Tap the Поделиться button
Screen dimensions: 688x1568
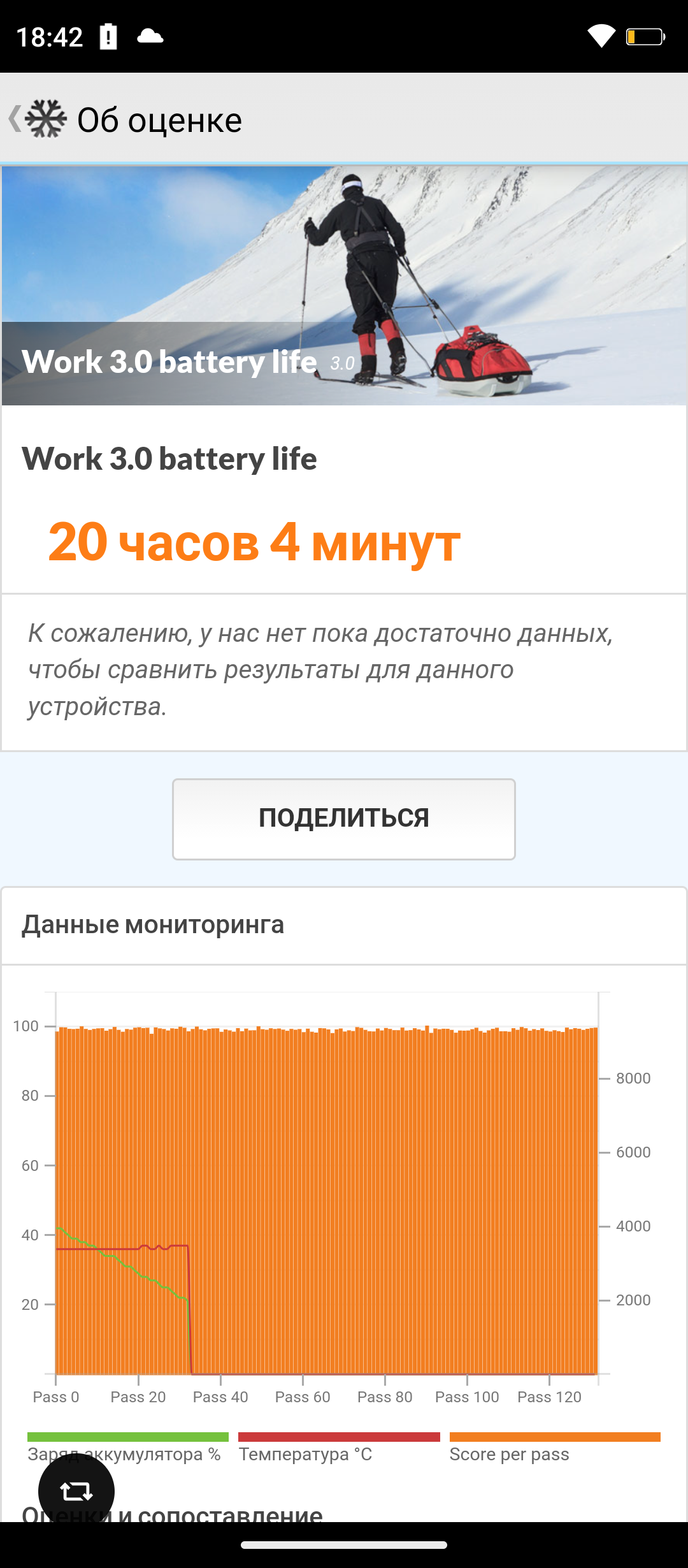coord(343,818)
